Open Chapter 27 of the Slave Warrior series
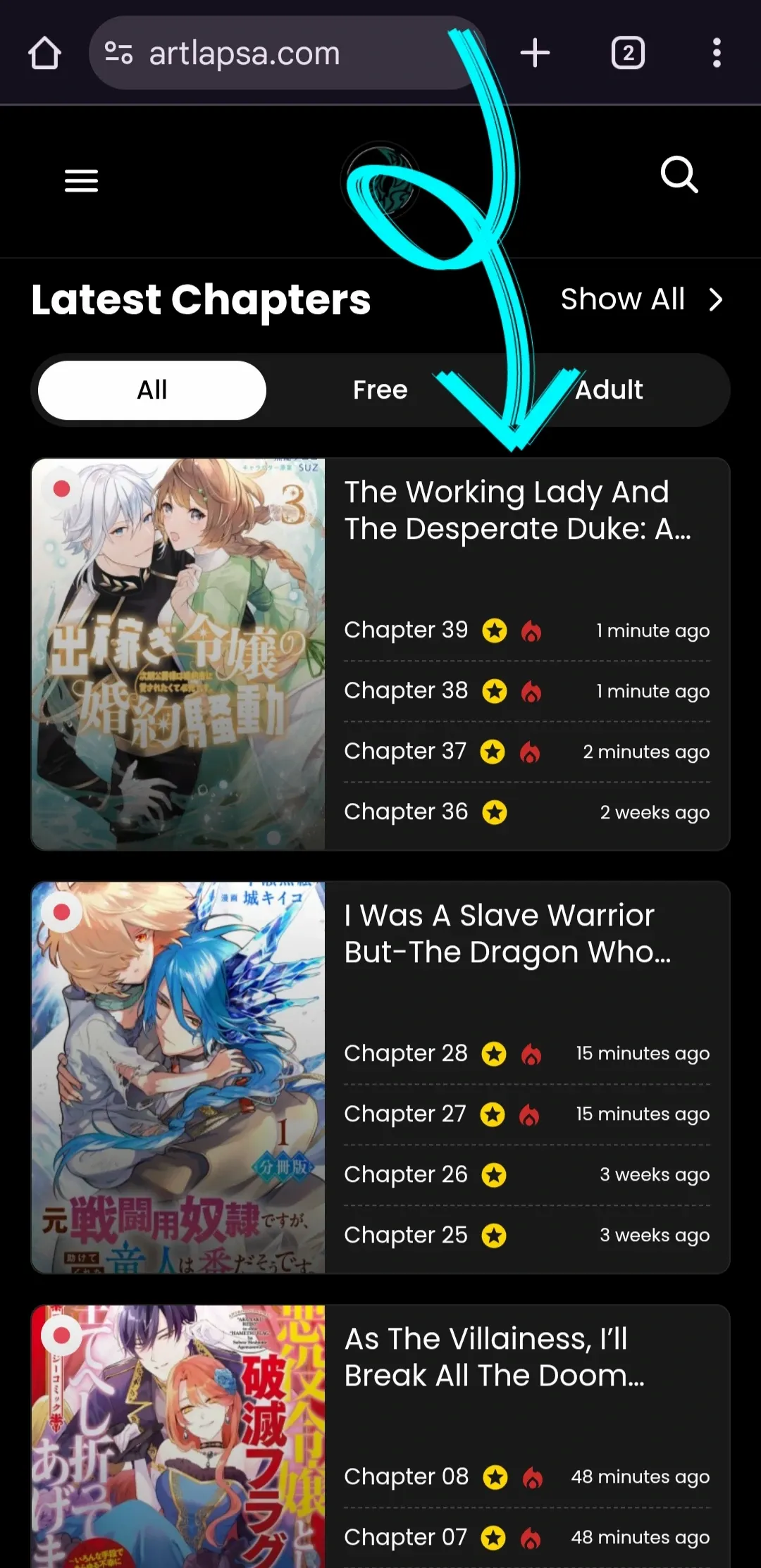The height and width of the screenshot is (1568, 761). click(x=404, y=1114)
